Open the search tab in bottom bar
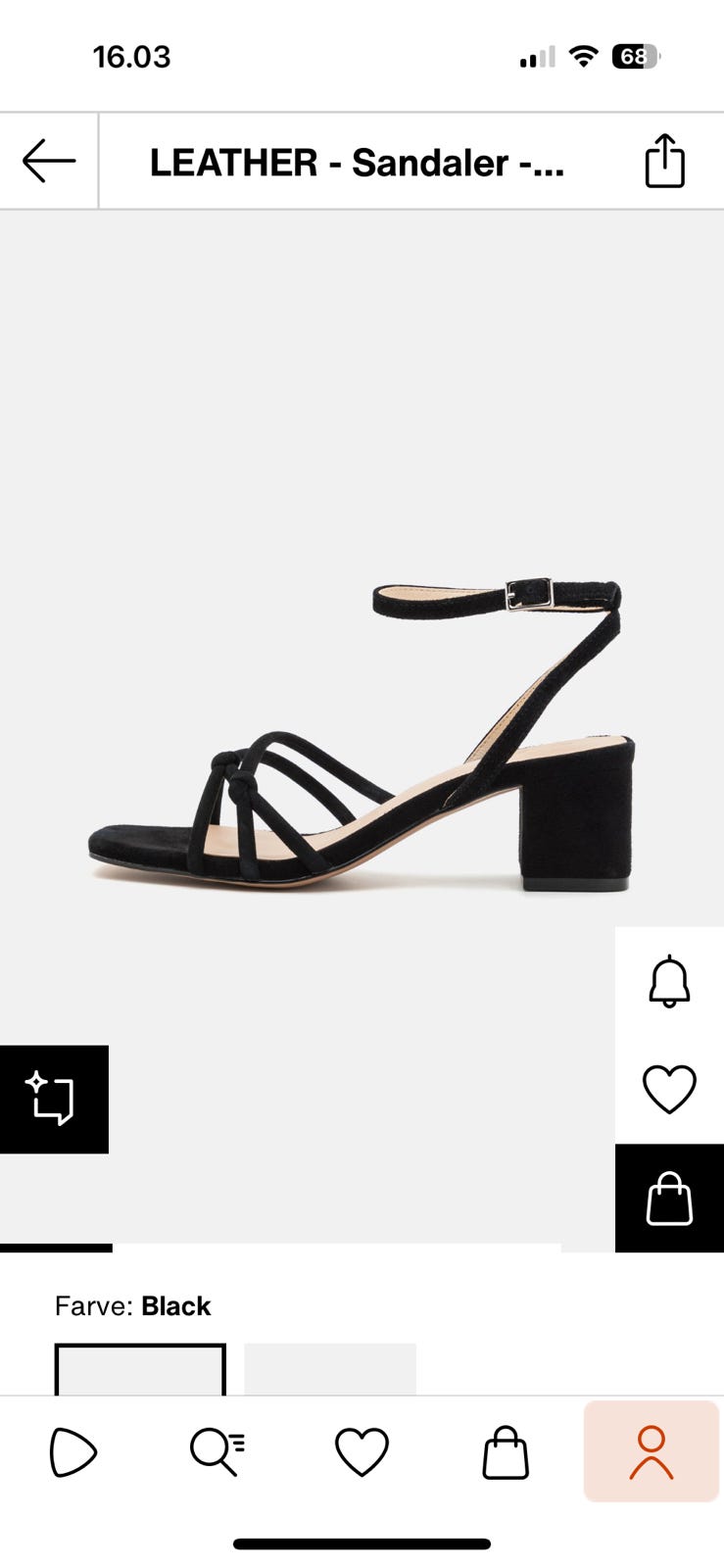This screenshot has height=1568, width=724. click(x=217, y=1451)
